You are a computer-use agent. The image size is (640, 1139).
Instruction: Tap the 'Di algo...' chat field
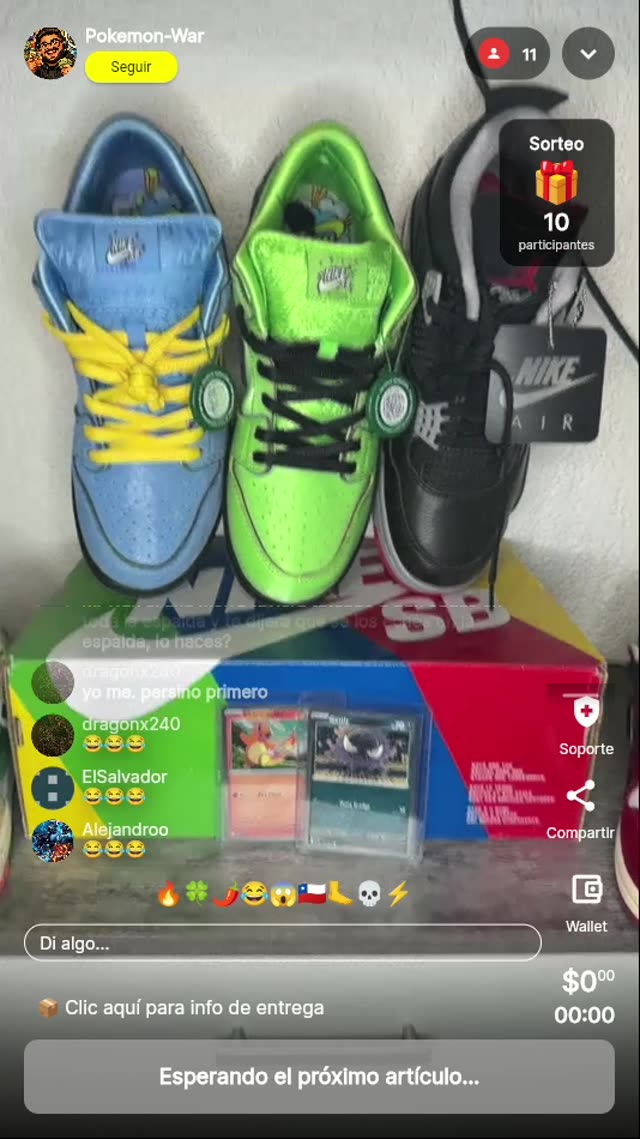[x=282, y=943]
